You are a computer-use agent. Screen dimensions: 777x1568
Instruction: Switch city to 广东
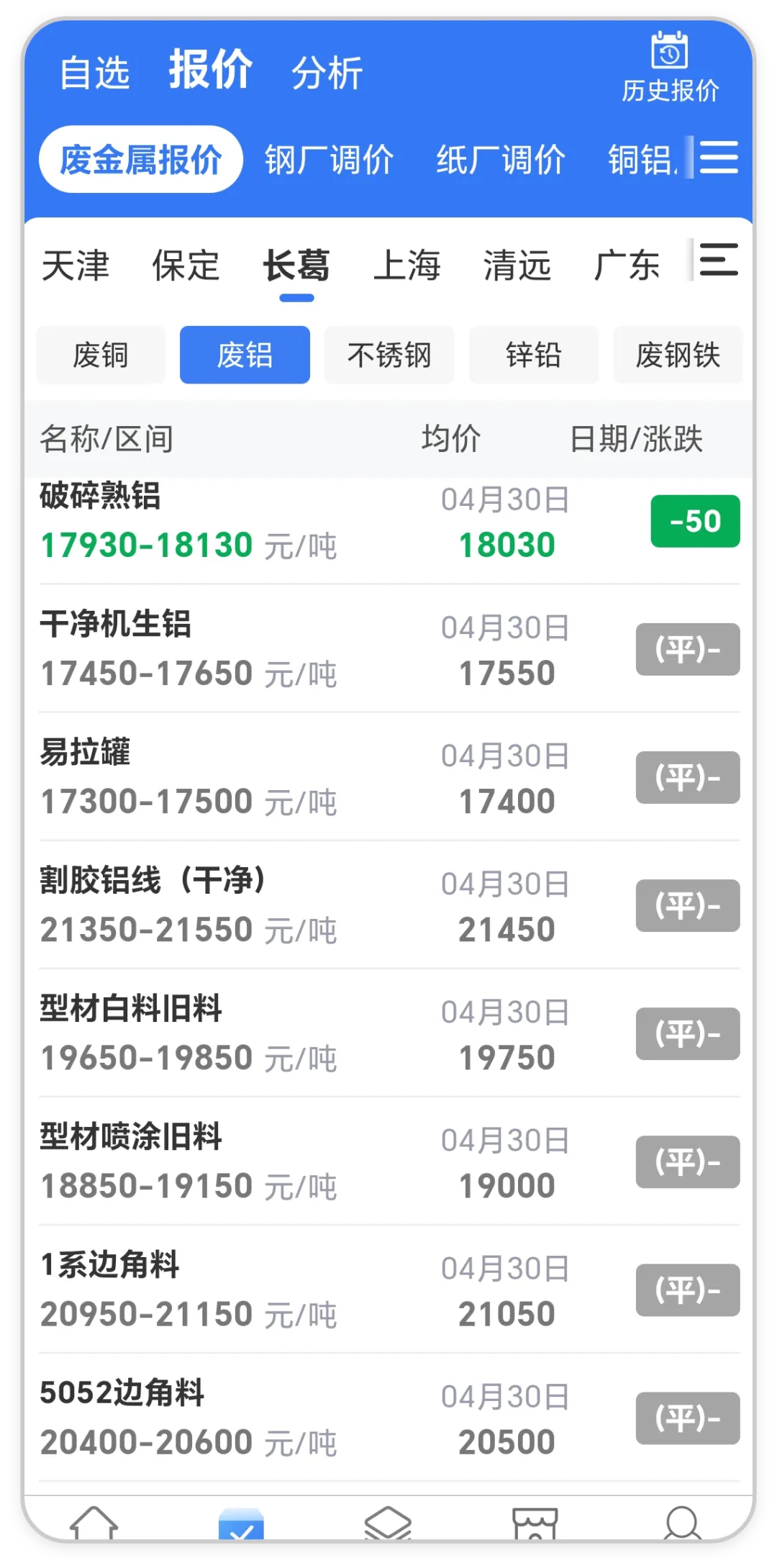point(626,265)
